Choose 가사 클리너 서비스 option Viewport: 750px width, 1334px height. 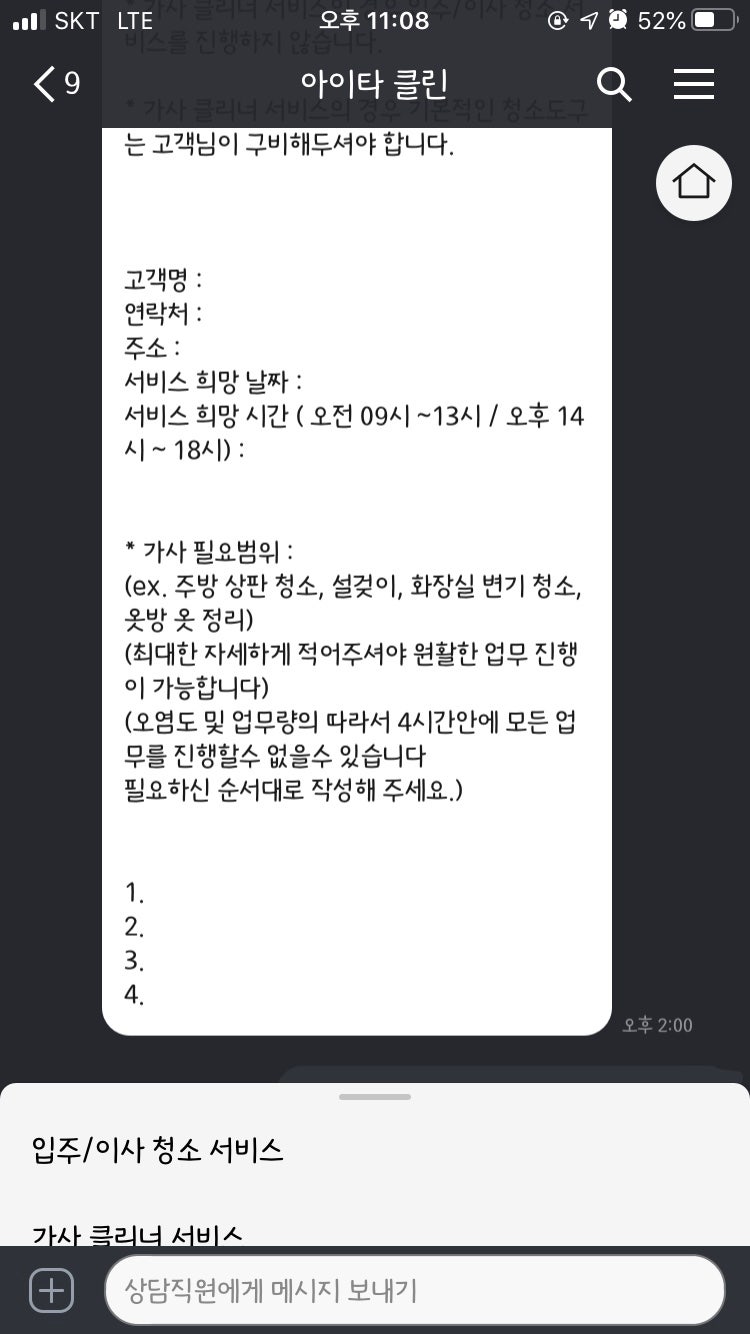[137, 1233]
